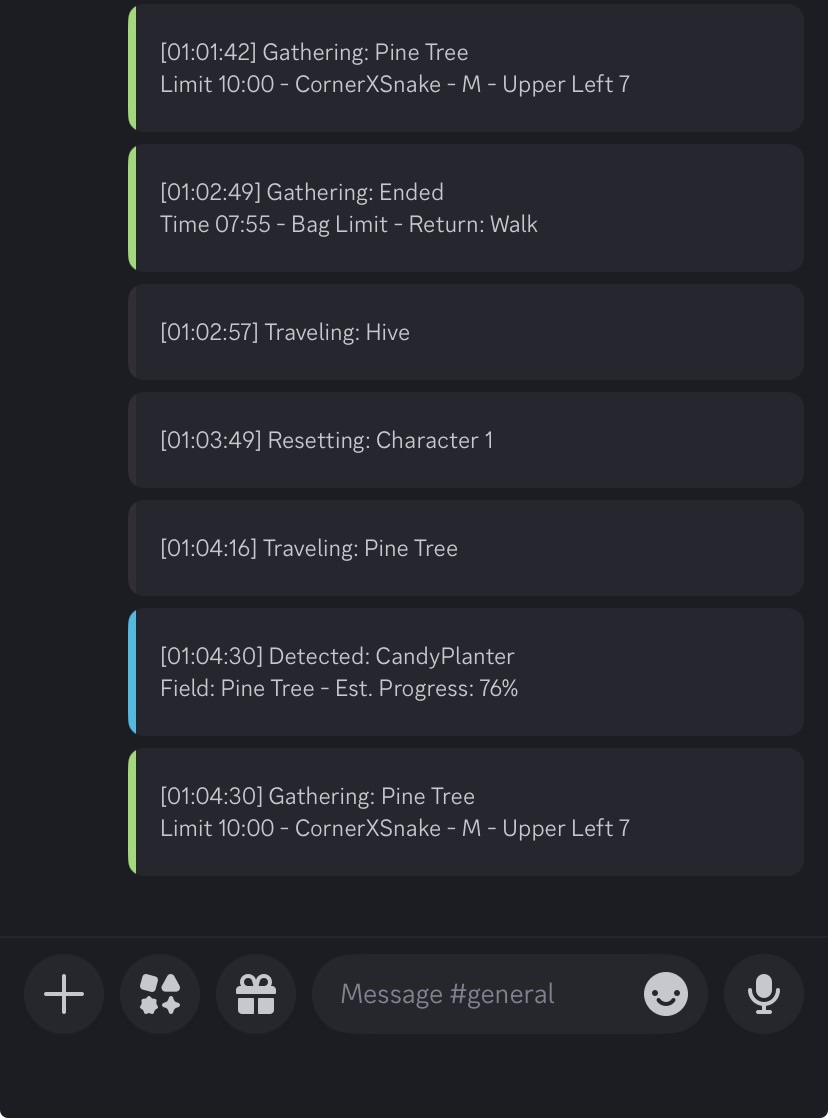This screenshot has height=1118, width=828.
Task: Open the emoji picker
Action: coord(666,994)
